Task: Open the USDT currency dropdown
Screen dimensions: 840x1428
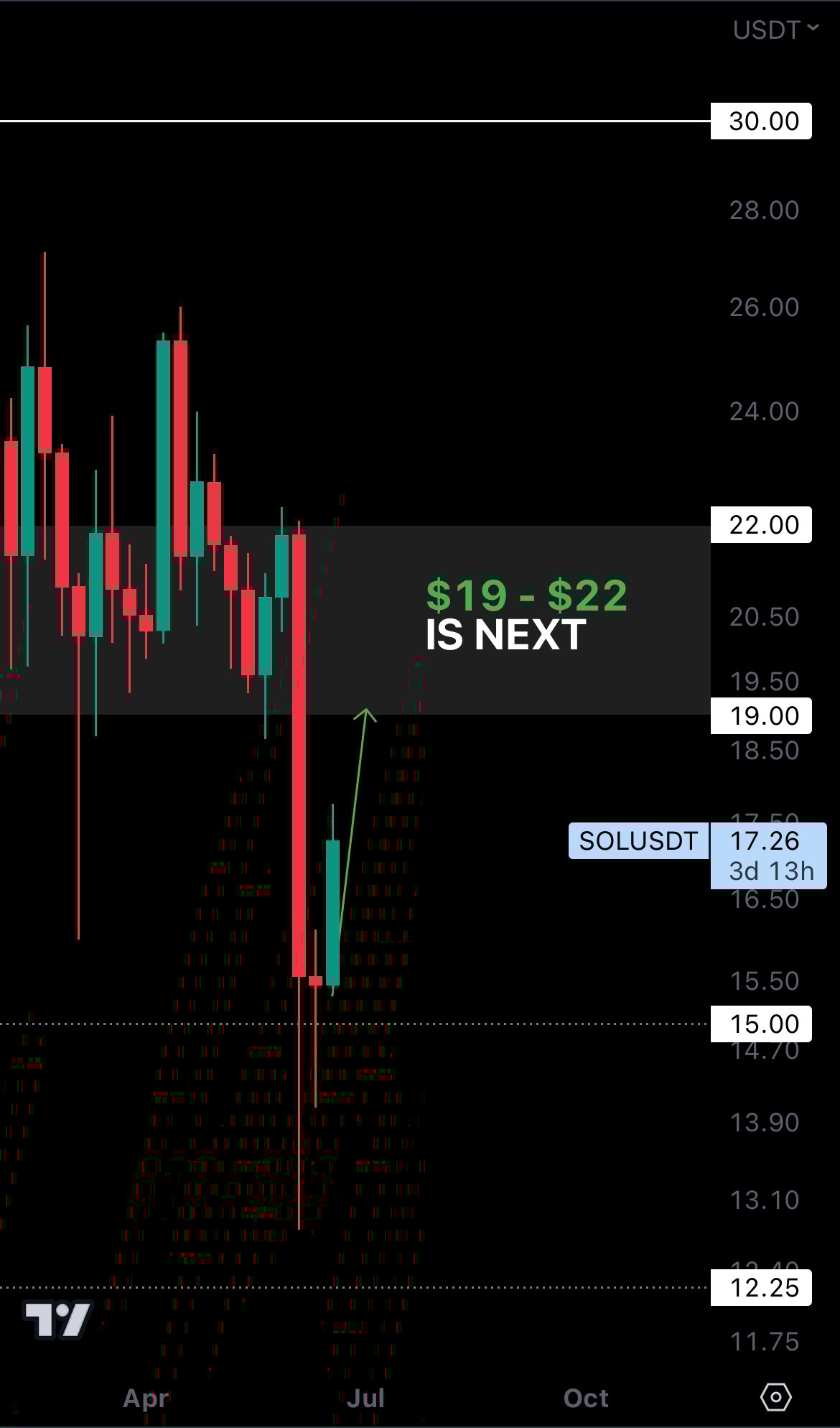Action: coord(775,30)
